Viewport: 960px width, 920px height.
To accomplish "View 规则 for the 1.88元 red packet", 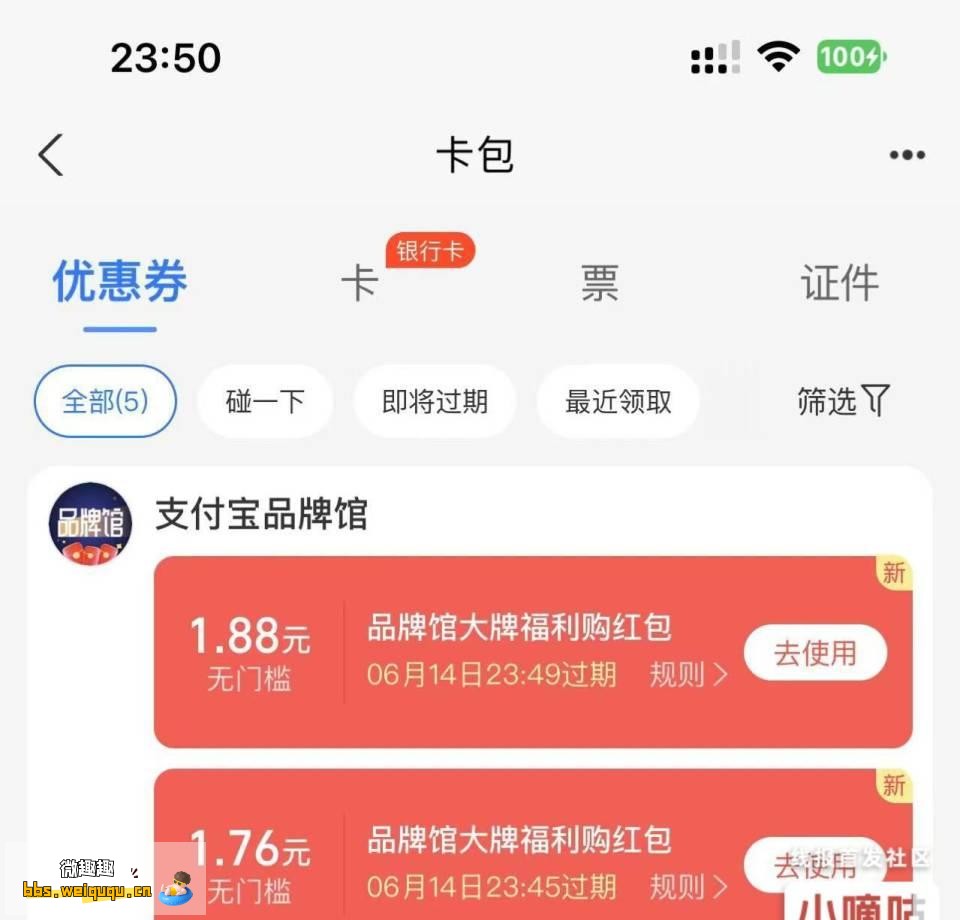I will [x=689, y=675].
